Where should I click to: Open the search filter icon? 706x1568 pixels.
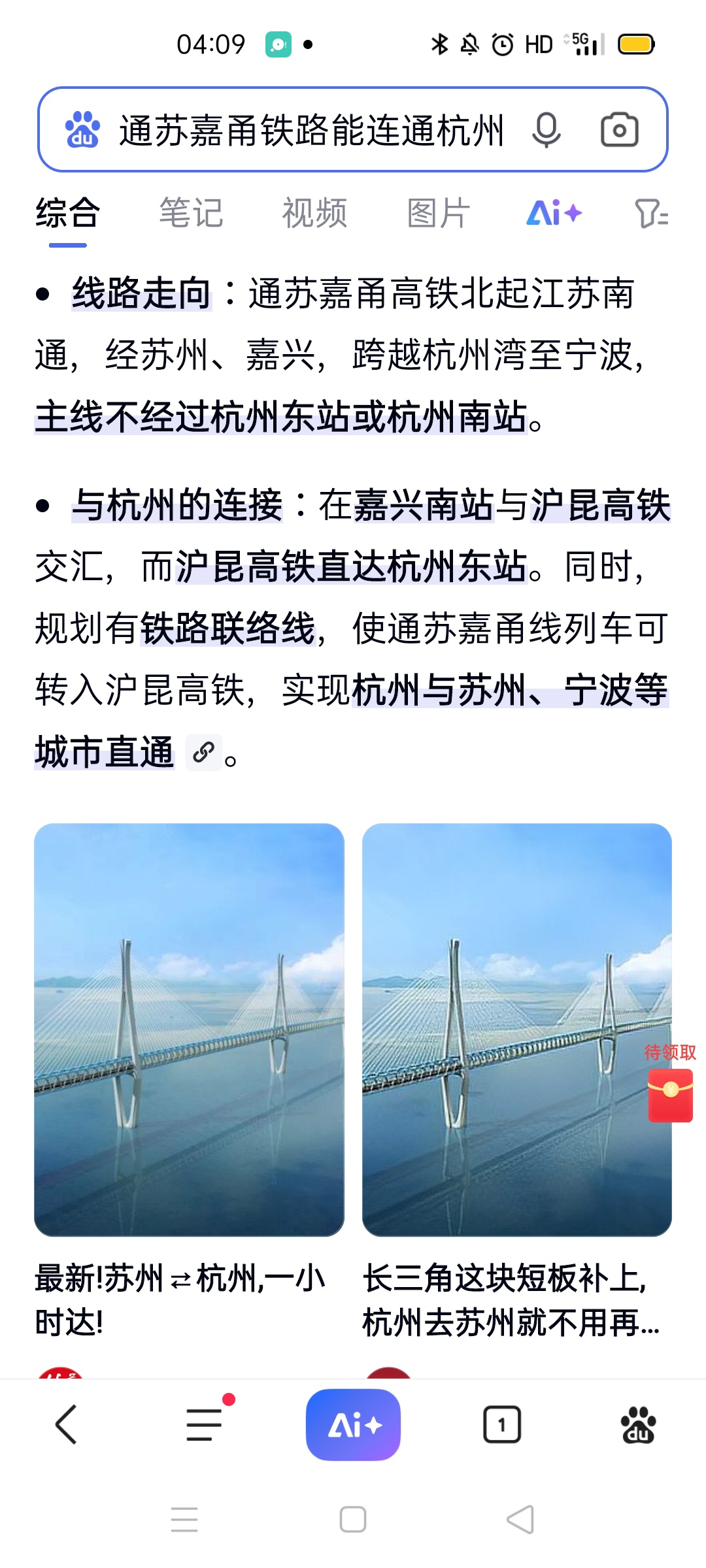651,214
